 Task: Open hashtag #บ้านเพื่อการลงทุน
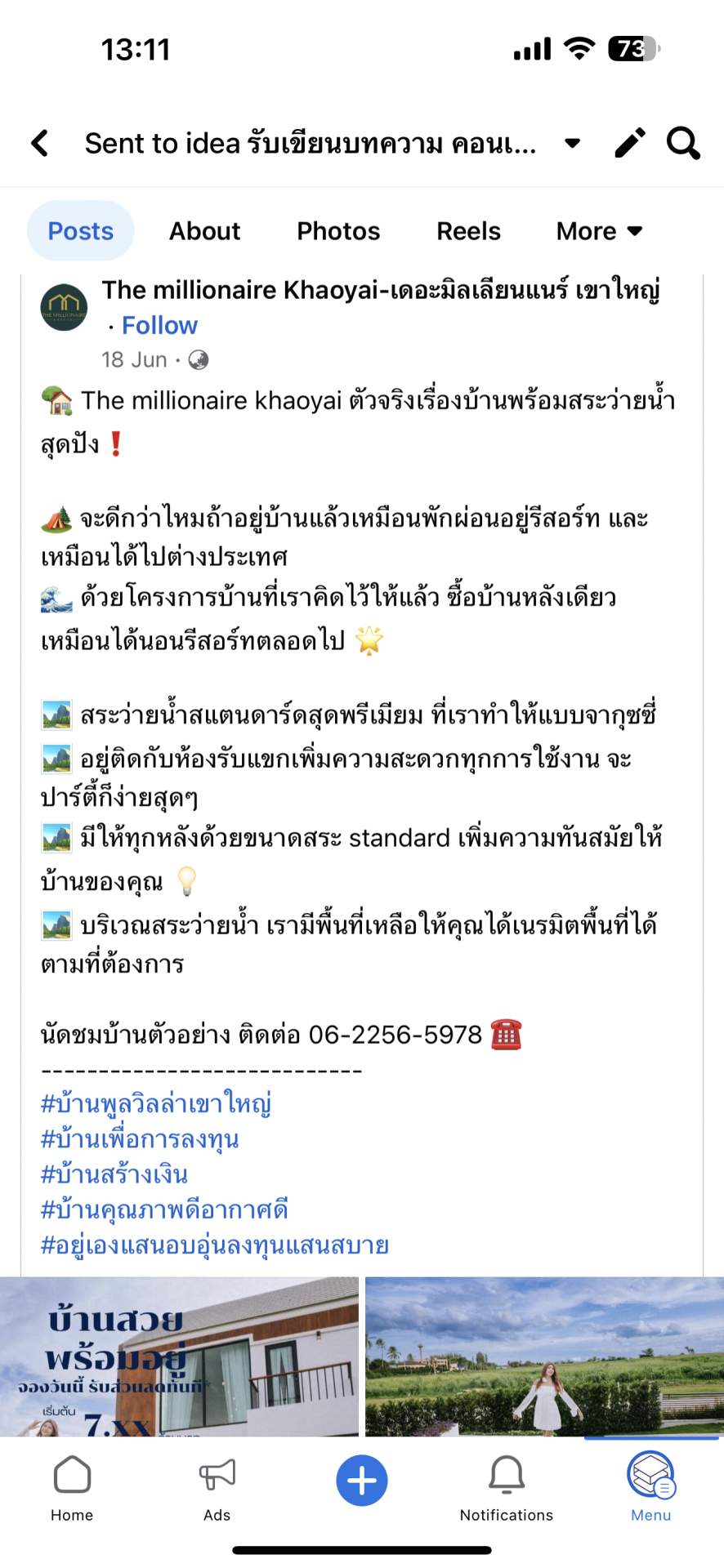pos(140,1138)
